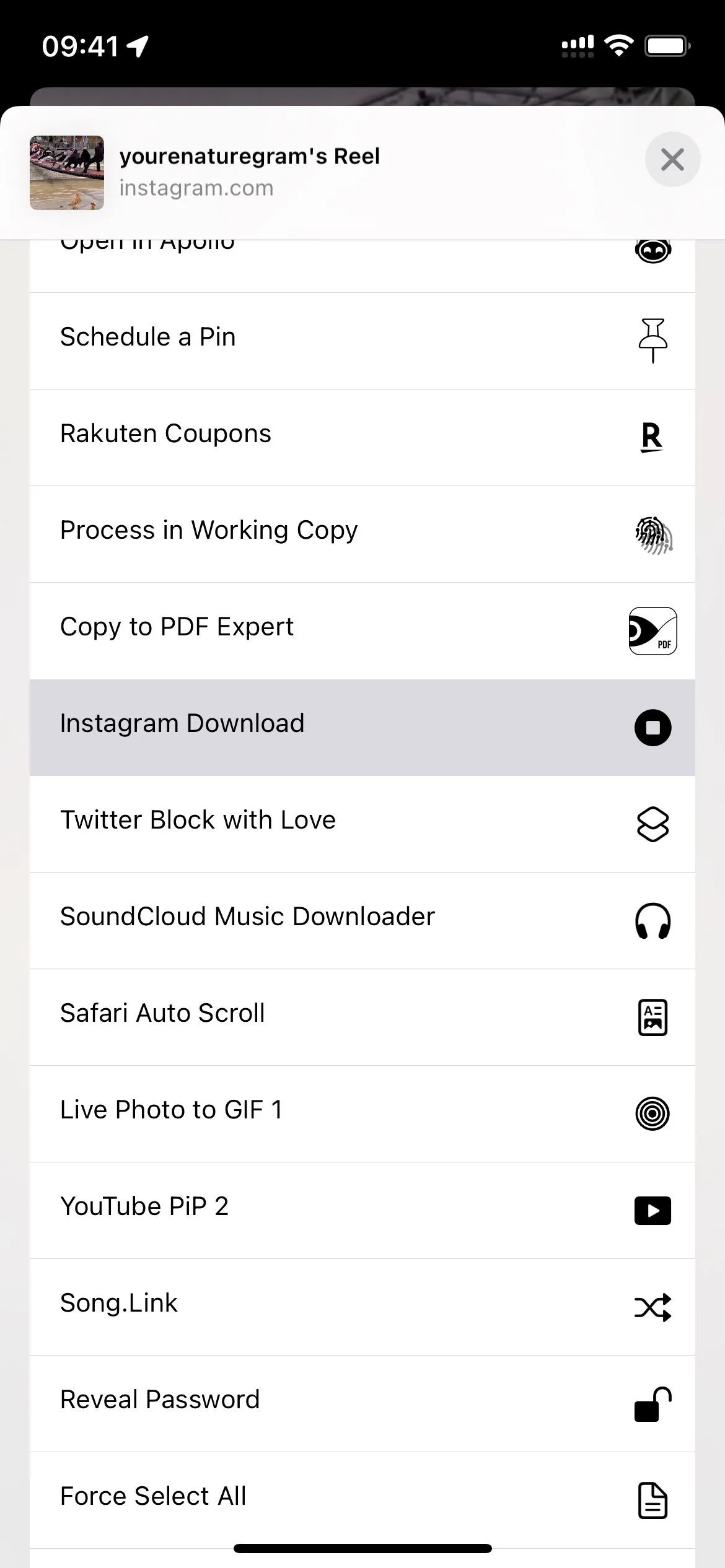Viewport: 725px width, 1568px height.
Task: Run the Instagram Download shortcut
Action: pyautogui.click(x=362, y=728)
